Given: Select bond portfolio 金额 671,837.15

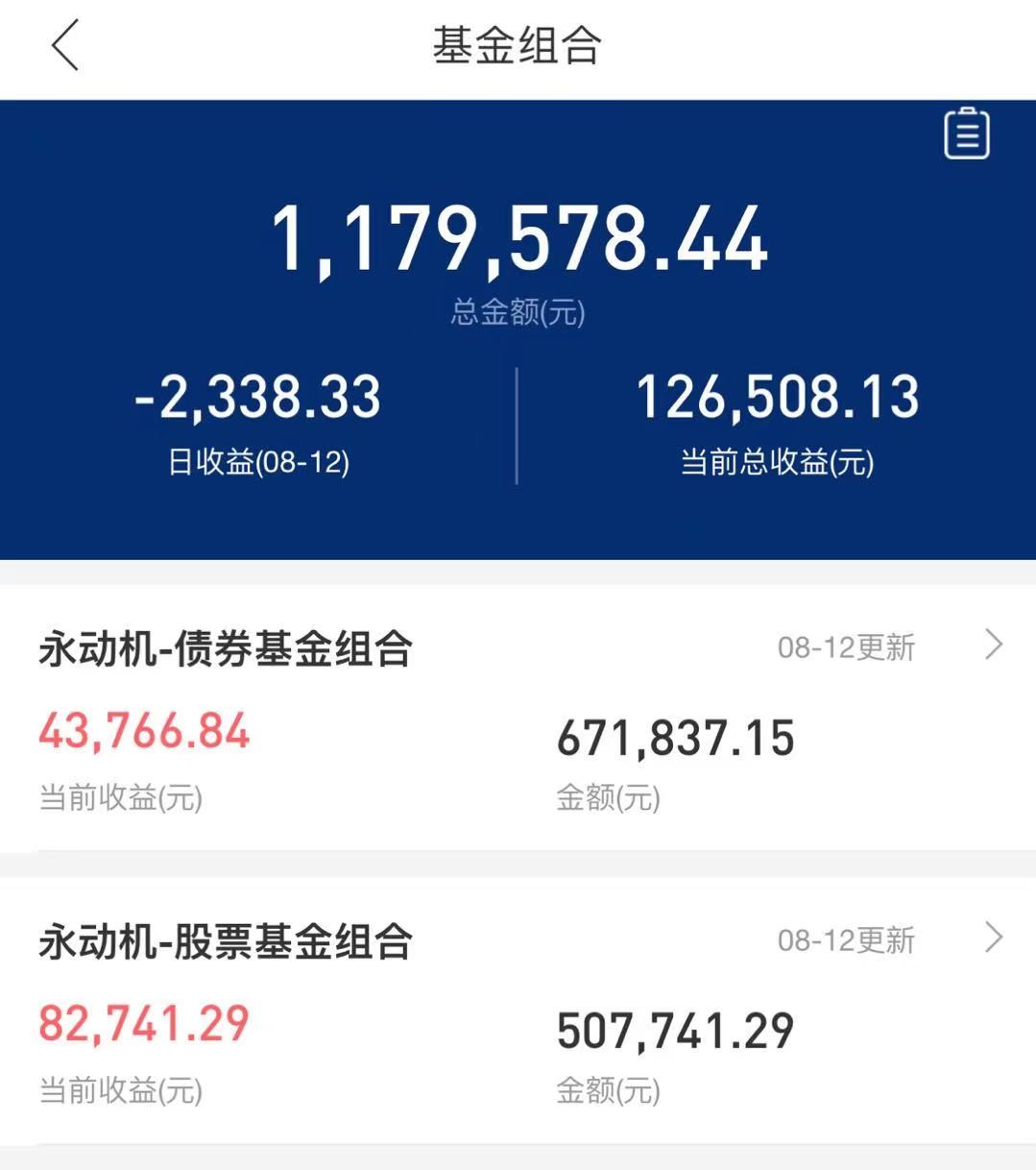Looking at the screenshot, I should coord(674,738).
